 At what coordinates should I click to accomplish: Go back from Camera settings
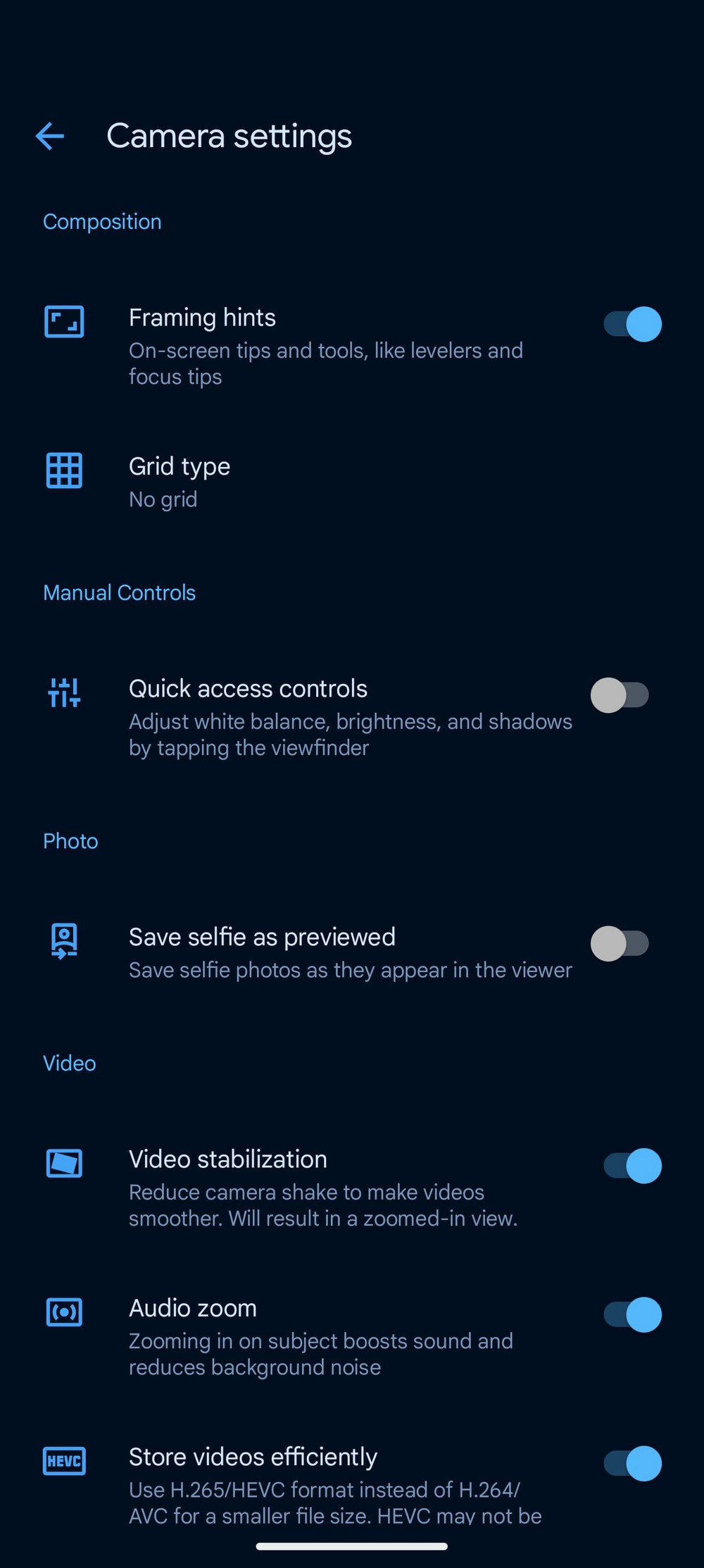50,136
